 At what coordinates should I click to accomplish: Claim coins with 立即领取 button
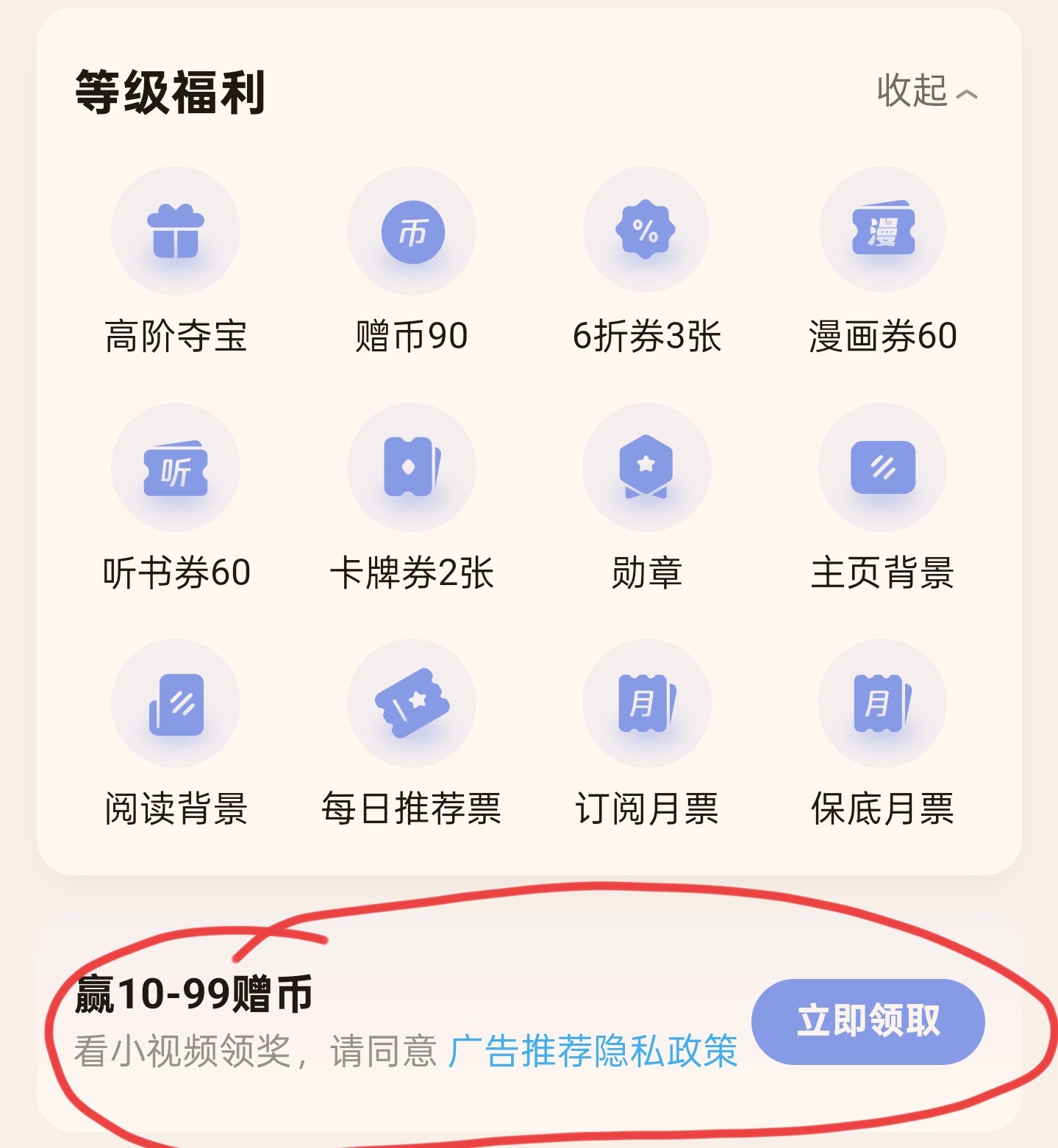point(868,1021)
